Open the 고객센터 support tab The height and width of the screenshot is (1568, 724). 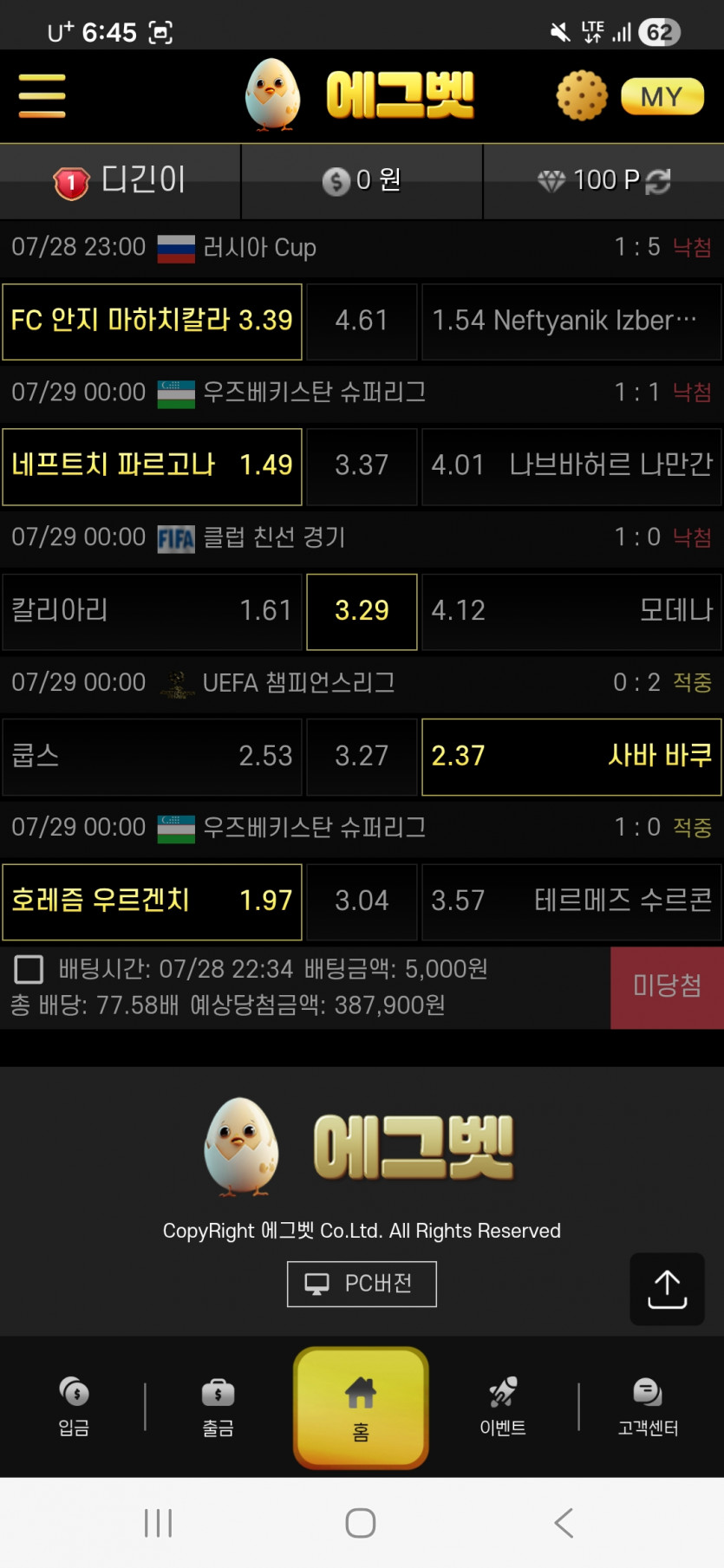tap(648, 1406)
